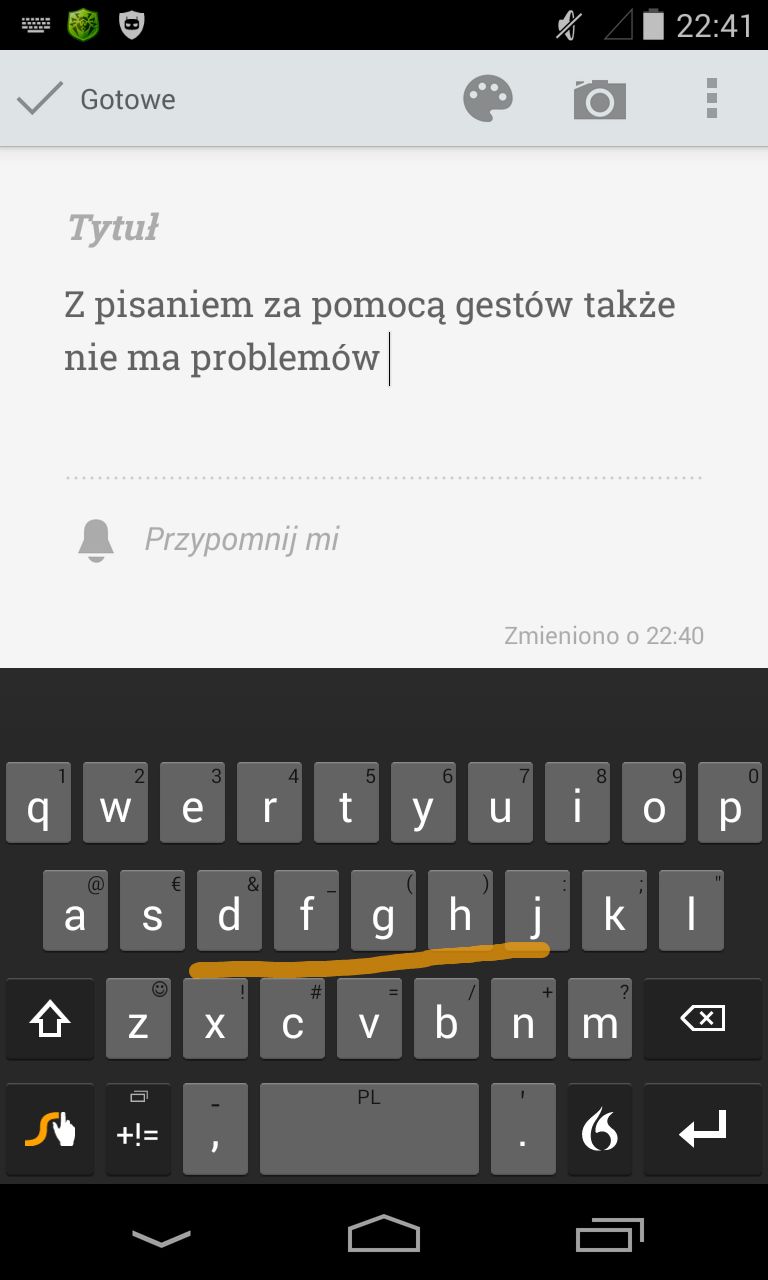Insert a new line with the enter key

(x=702, y=1130)
